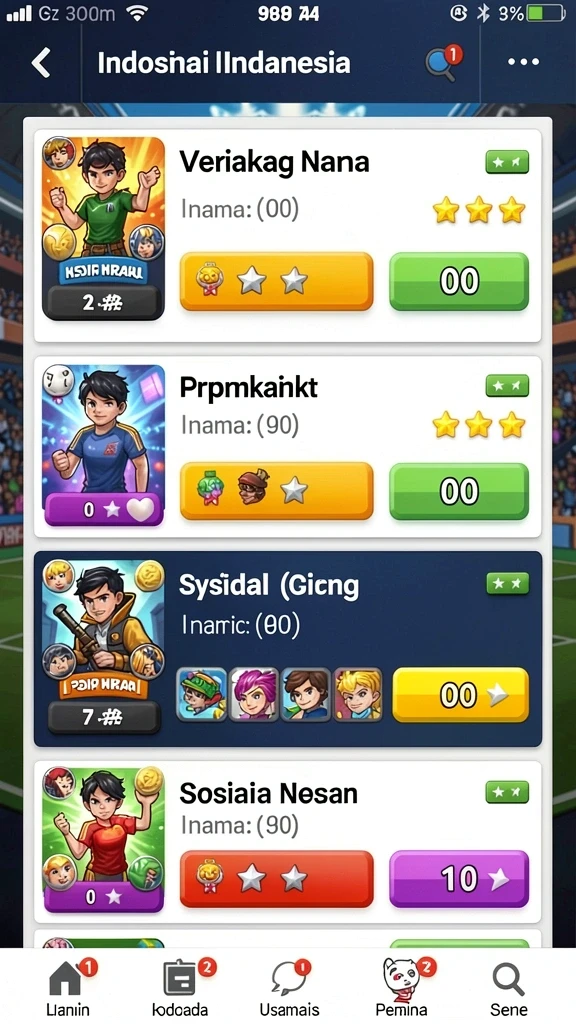The width and height of the screenshot is (576, 1024).
Task: Open the Sosiaia Nesan character portrait
Action: [103, 839]
